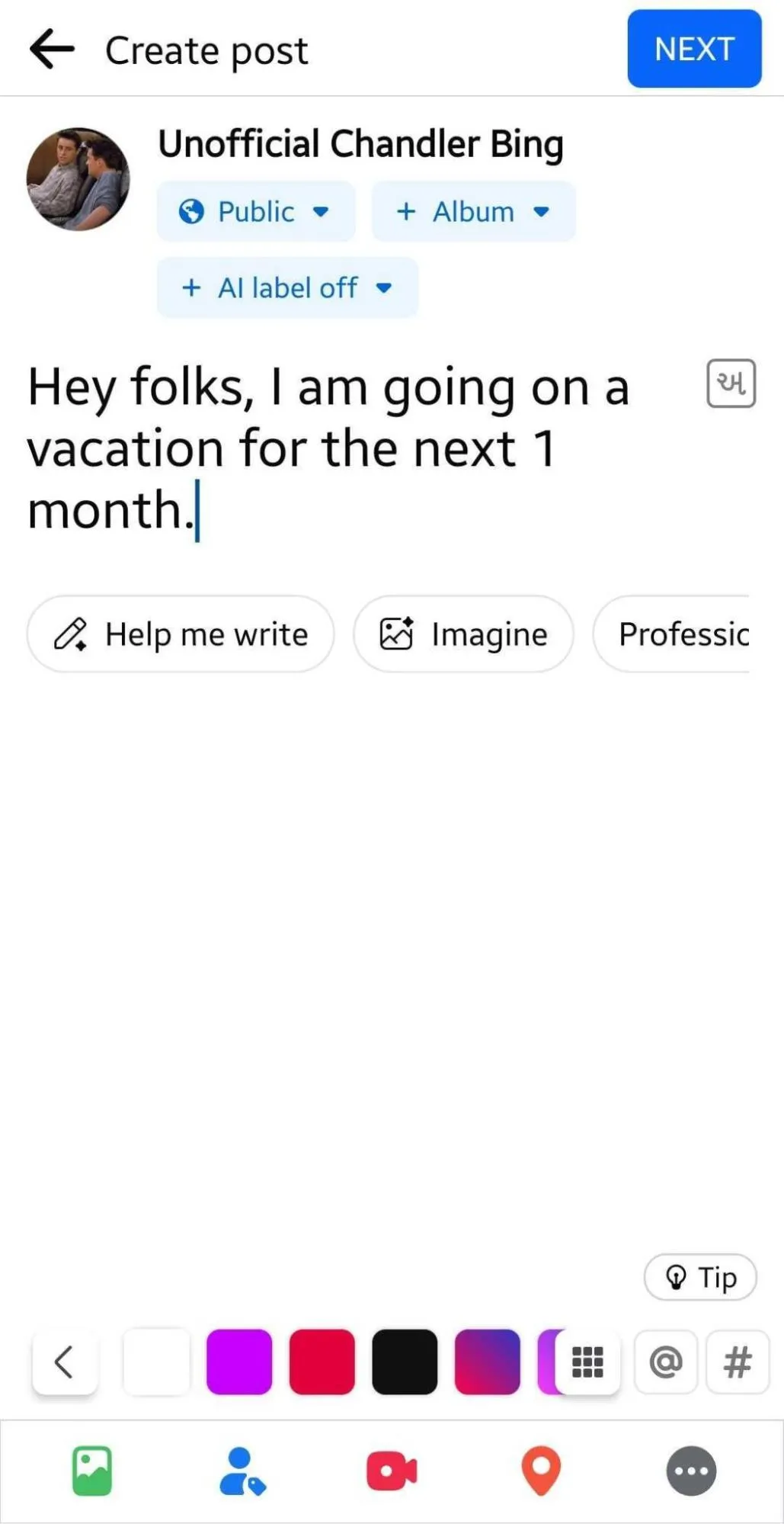Open the full background grid

(x=587, y=1362)
